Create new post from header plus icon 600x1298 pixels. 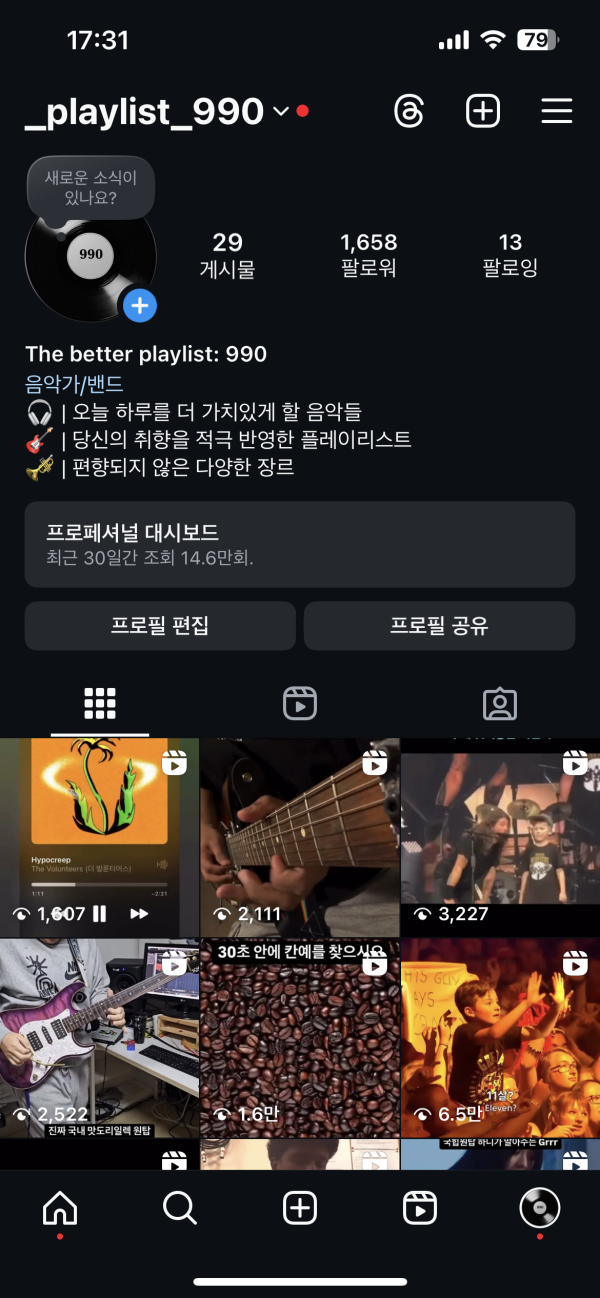point(483,112)
